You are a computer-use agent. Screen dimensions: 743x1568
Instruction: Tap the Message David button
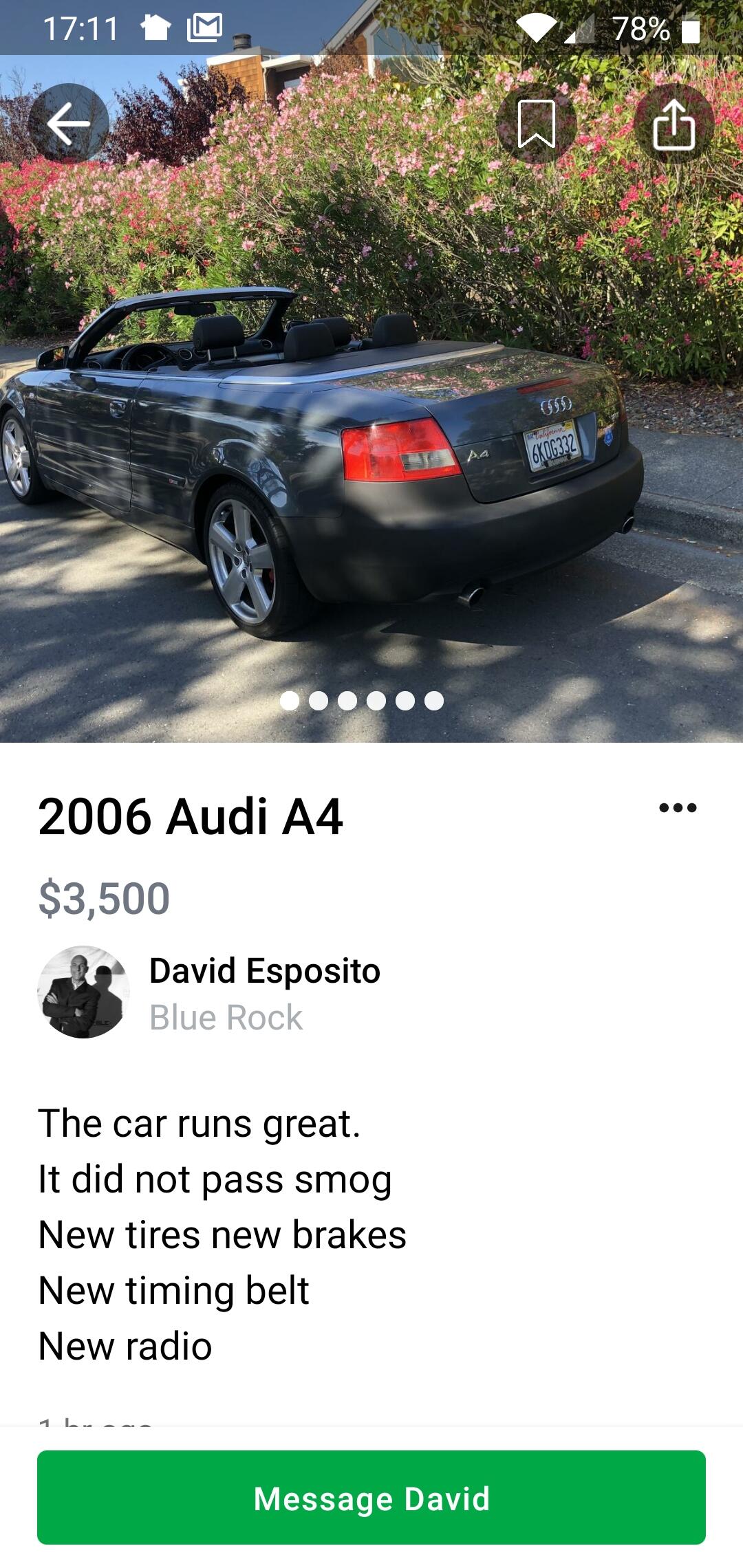coord(371,1498)
